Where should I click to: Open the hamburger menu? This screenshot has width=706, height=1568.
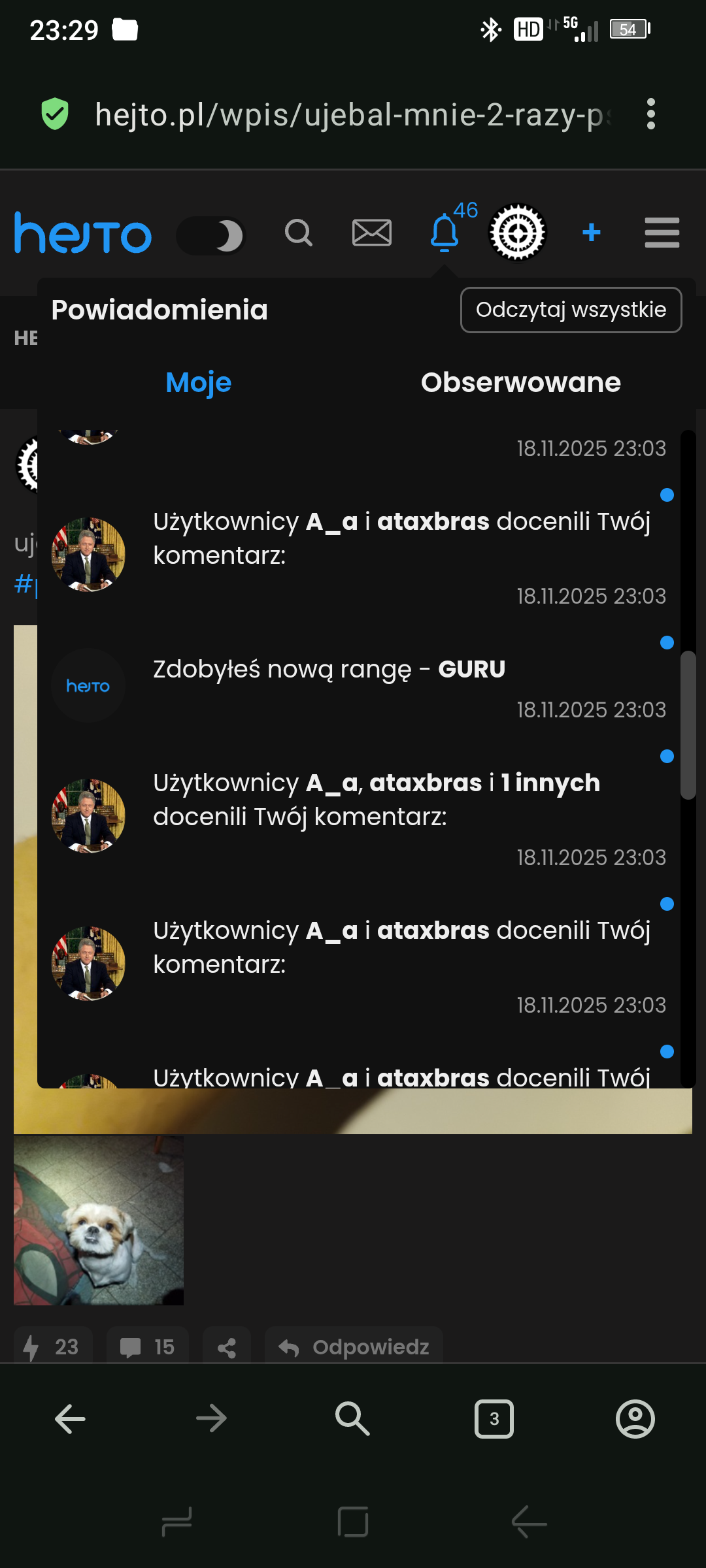[x=662, y=233]
